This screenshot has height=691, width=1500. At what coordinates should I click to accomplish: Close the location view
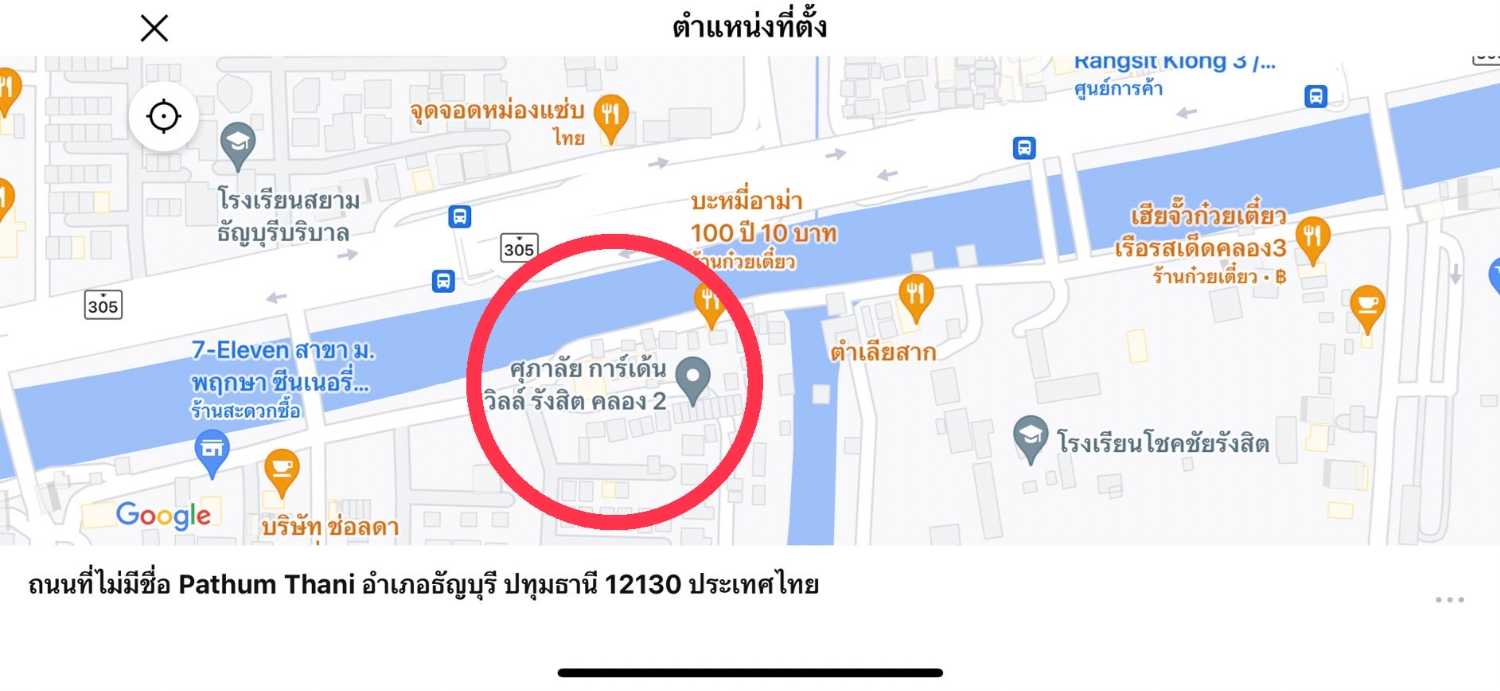click(154, 28)
